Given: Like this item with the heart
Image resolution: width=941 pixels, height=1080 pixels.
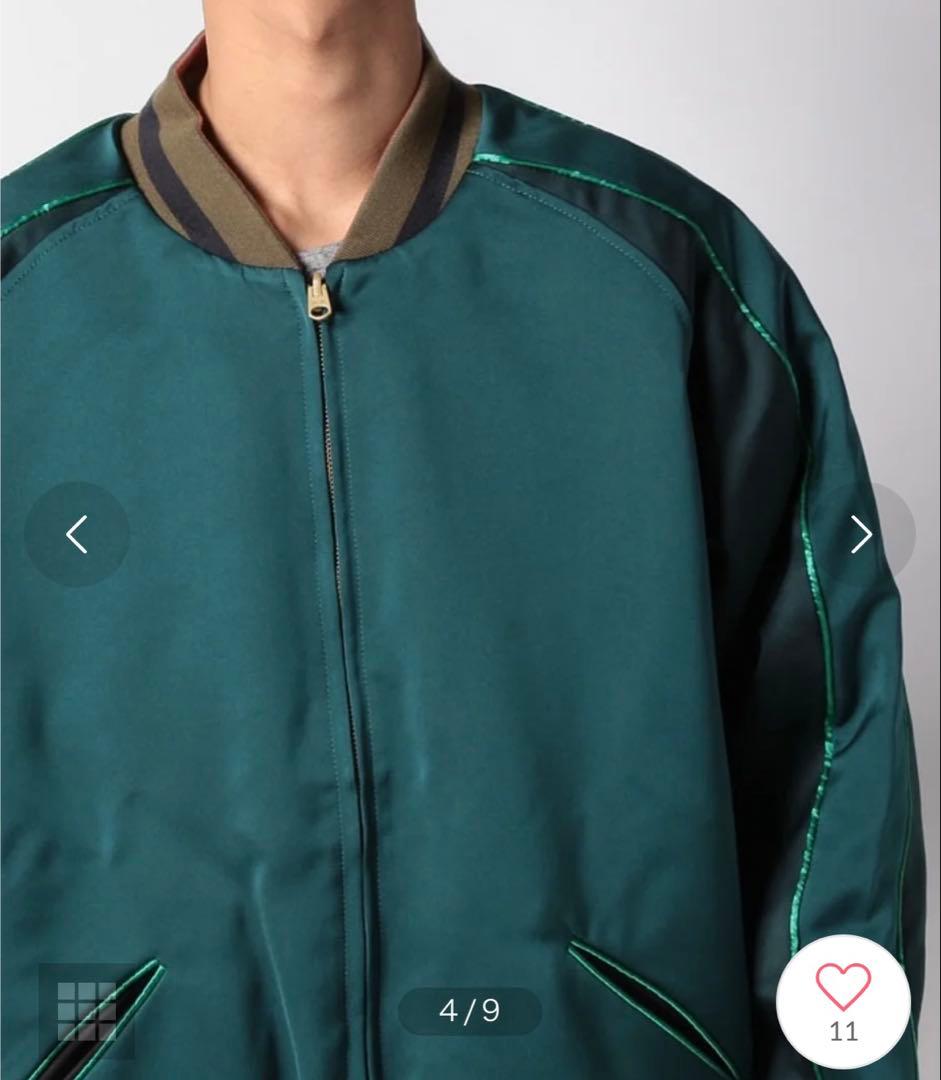Looking at the screenshot, I should (x=843, y=989).
